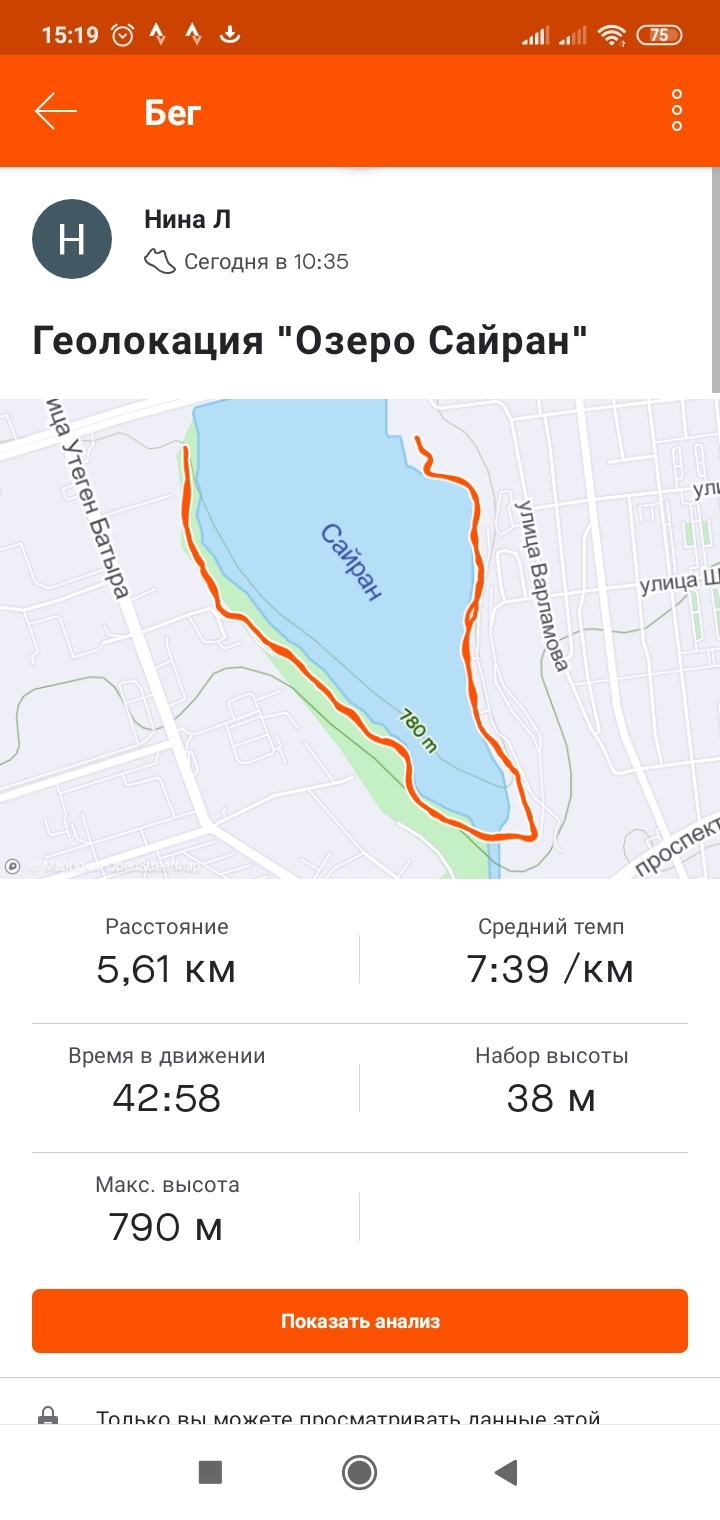Tap the Показать анализ button
The width and height of the screenshot is (720, 1520).
pyautogui.click(x=360, y=1321)
